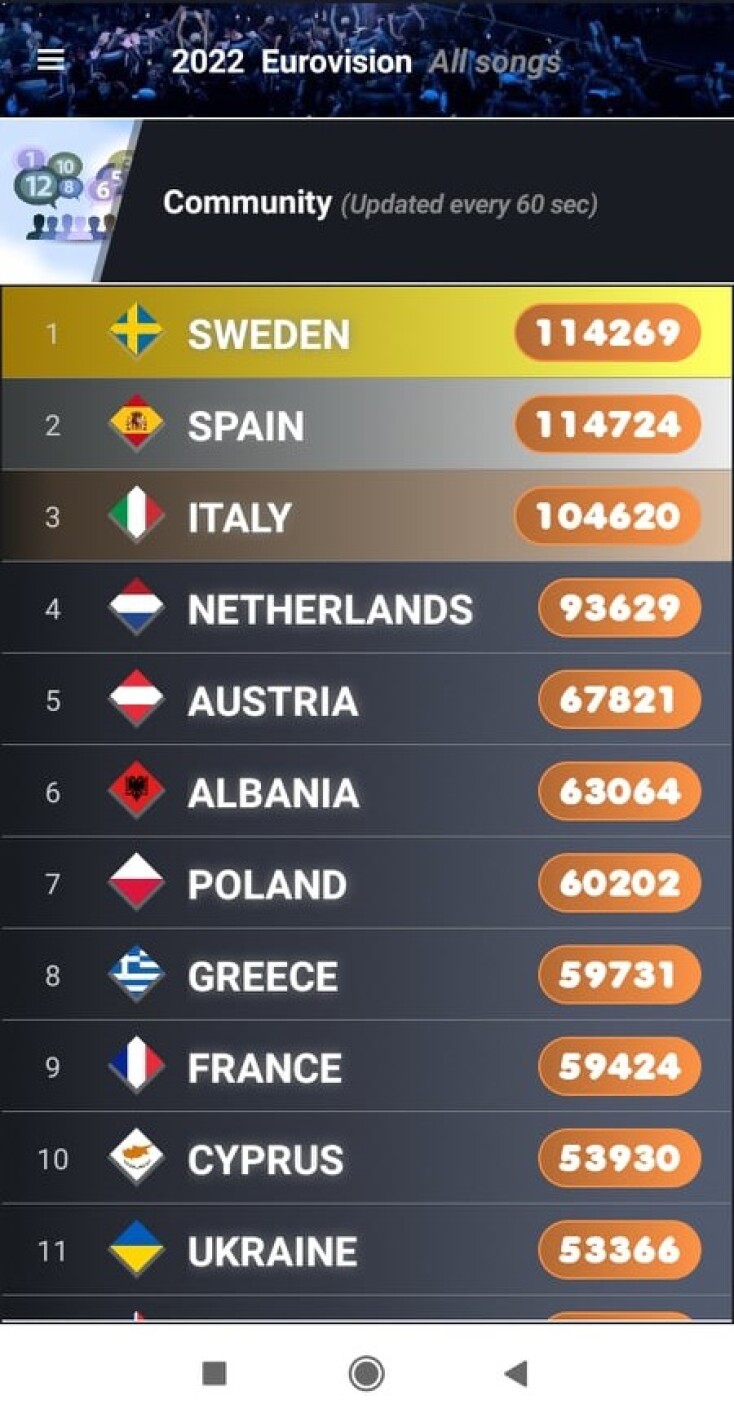Screen dimensions: 734x1422
Task: Open Sweden's entry in the ranking
Action: (x=268, y=333)
